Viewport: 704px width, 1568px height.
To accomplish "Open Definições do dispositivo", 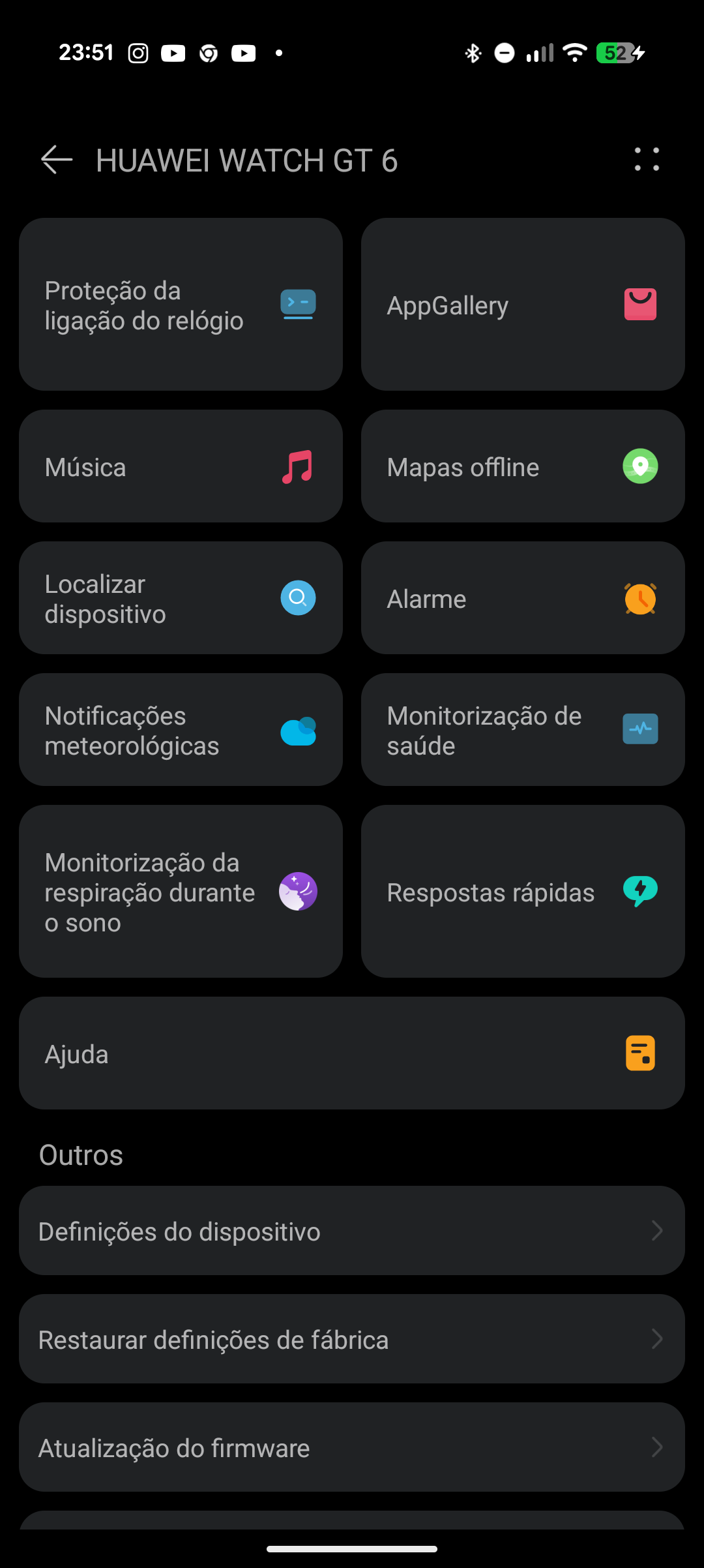I will [352, 1231].
